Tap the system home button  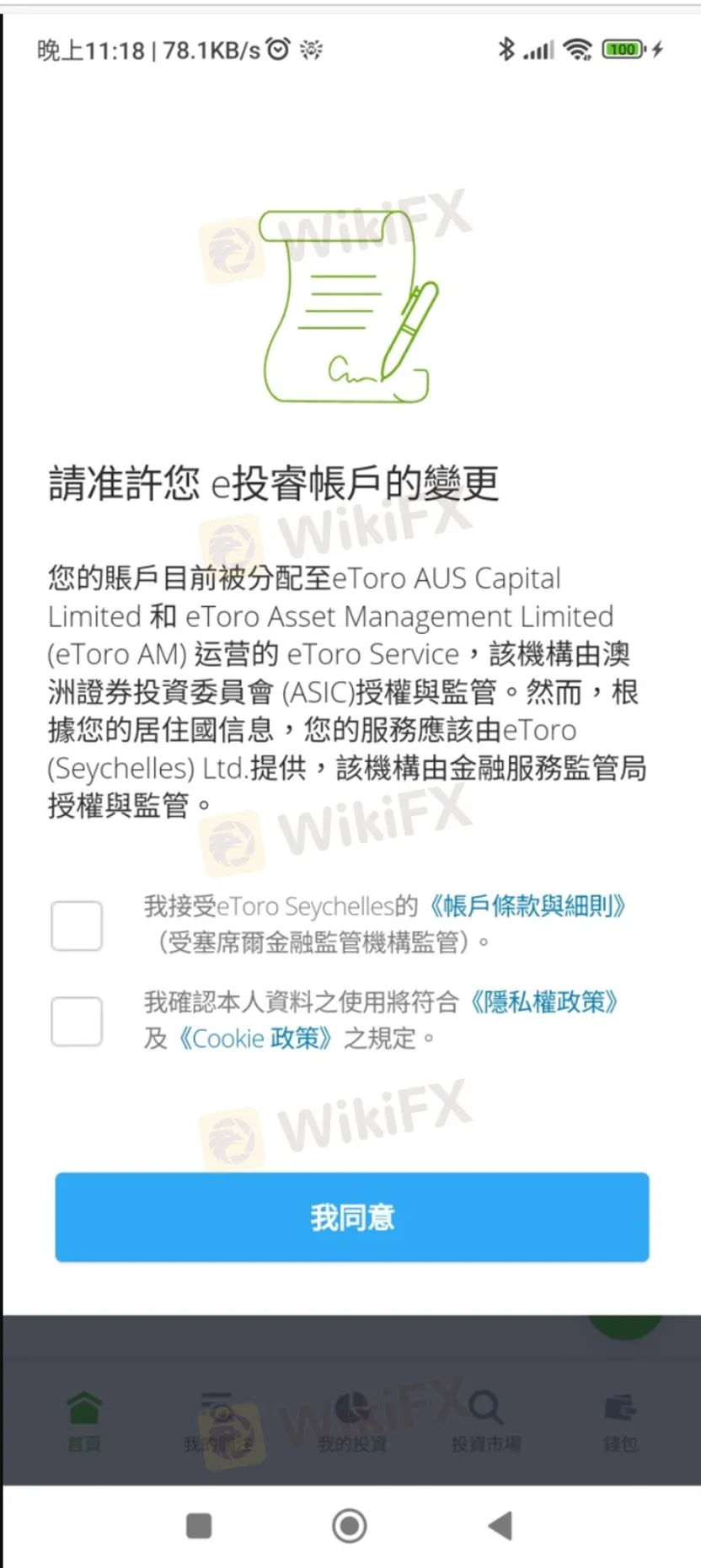pos(350,1525)
